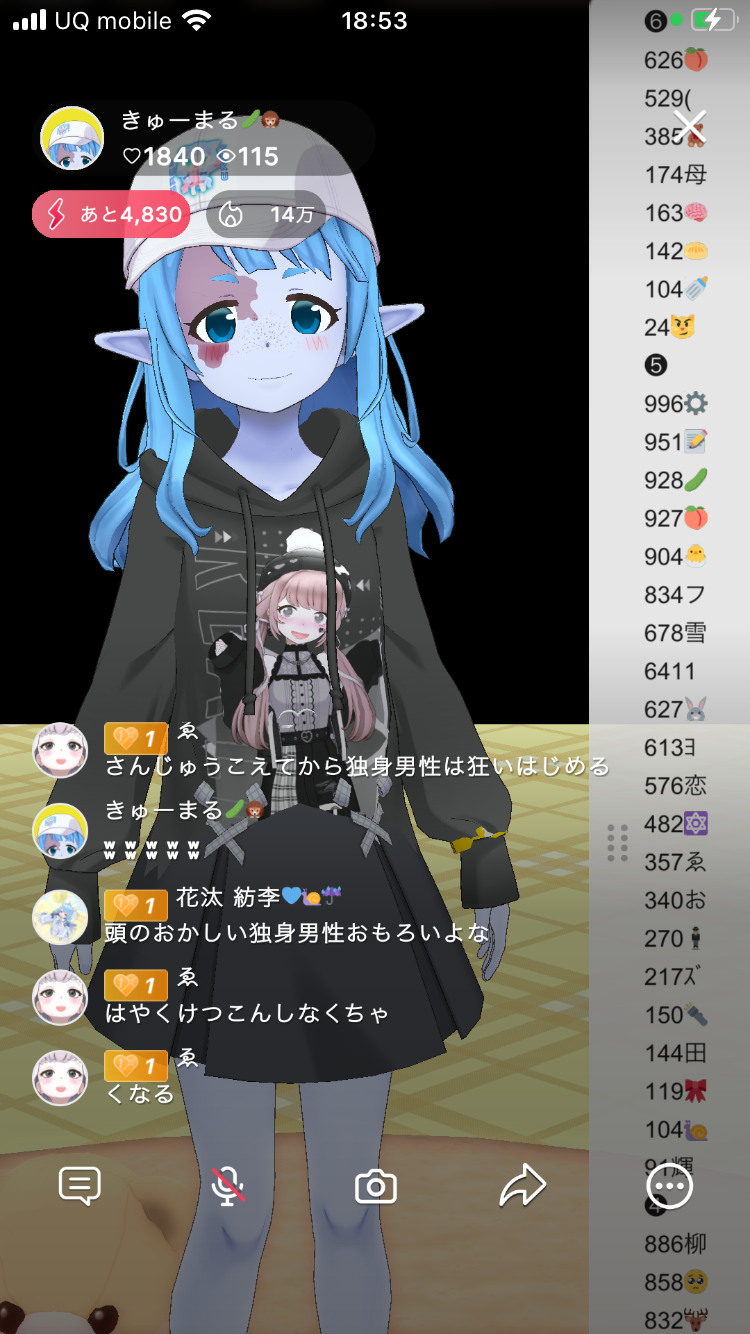Open the 14万 flame points badge
Viewport: 750px width, 1334px height.
point(266,214)
